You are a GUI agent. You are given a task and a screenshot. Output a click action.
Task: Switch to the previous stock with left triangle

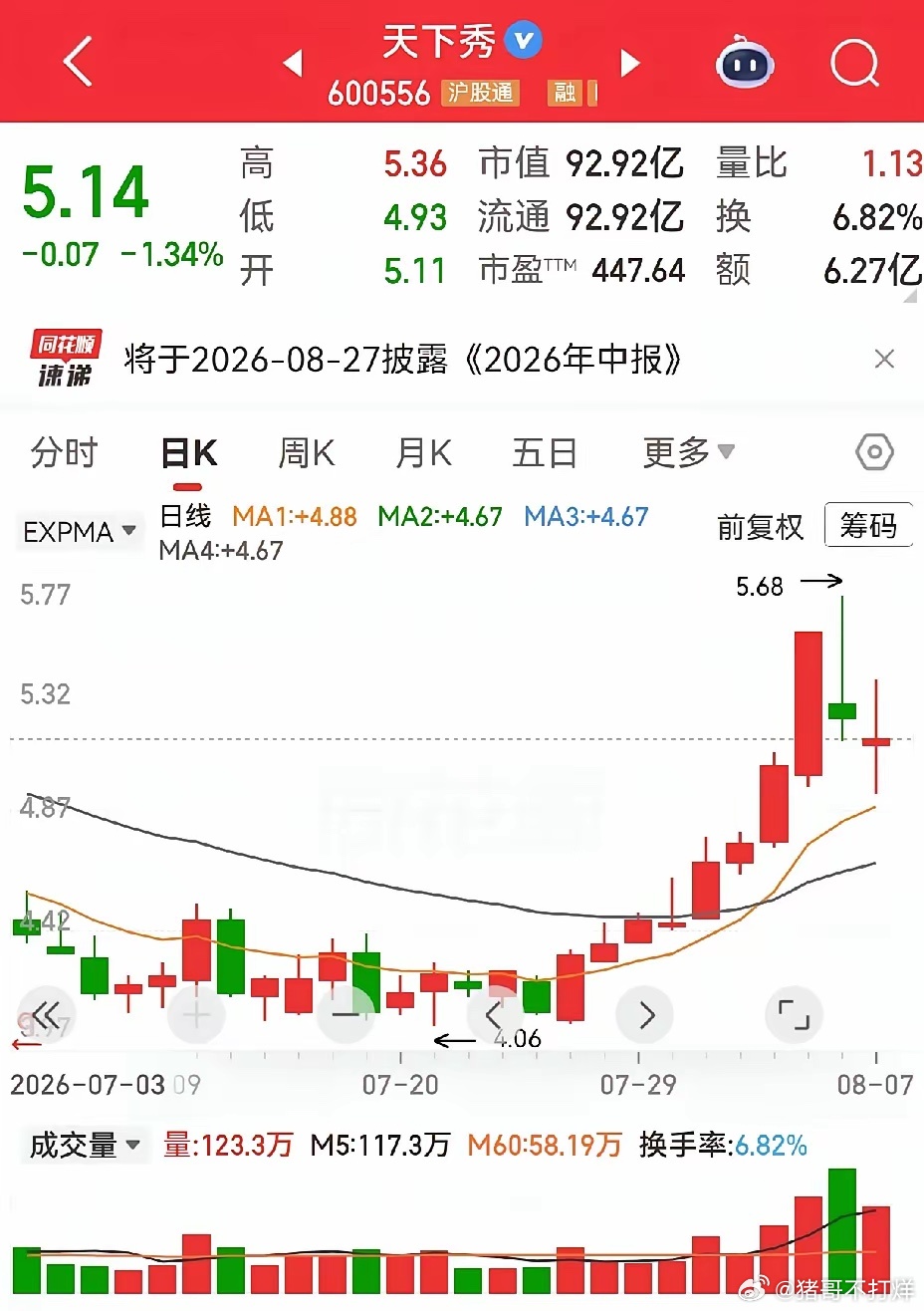point(292,64)
